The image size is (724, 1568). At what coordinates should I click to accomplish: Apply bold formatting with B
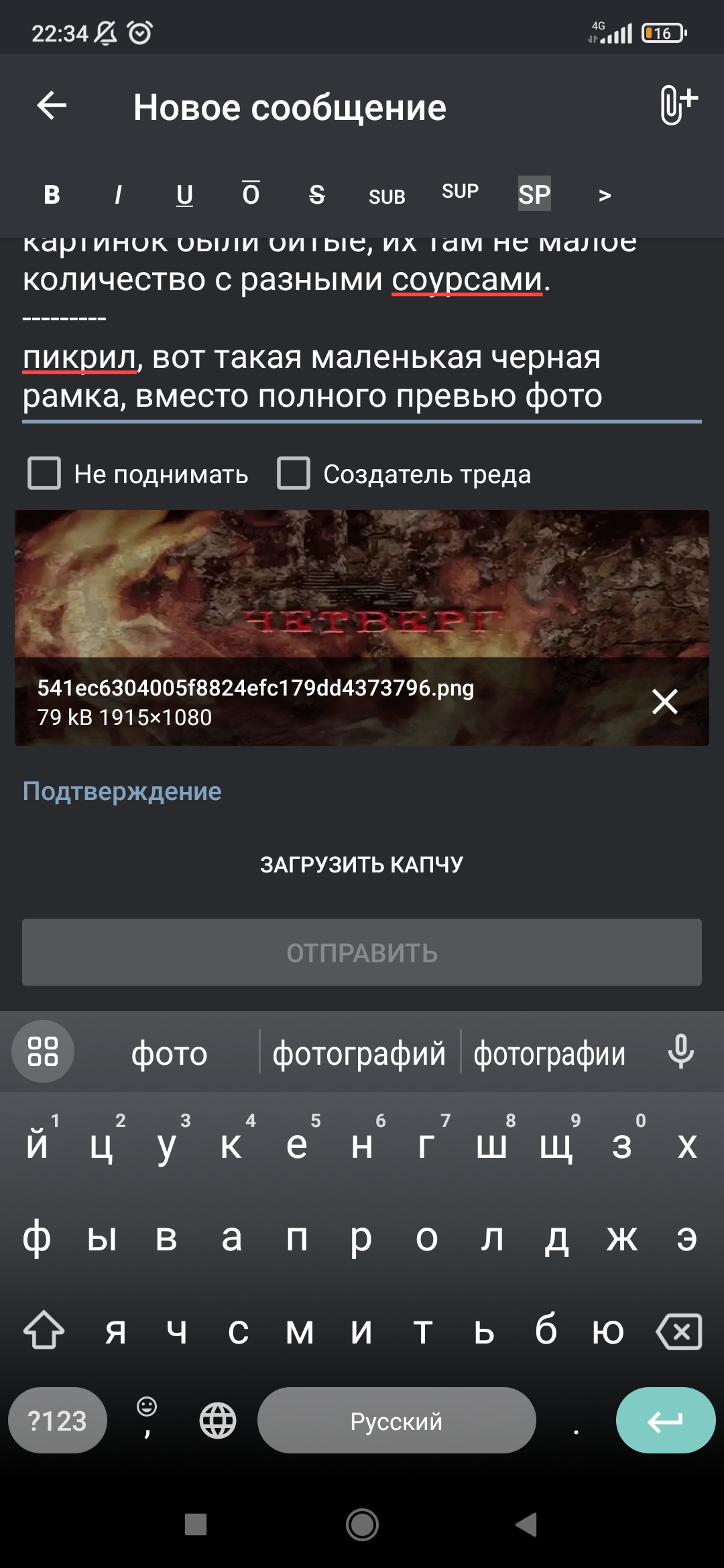click(x=52, y=195)
